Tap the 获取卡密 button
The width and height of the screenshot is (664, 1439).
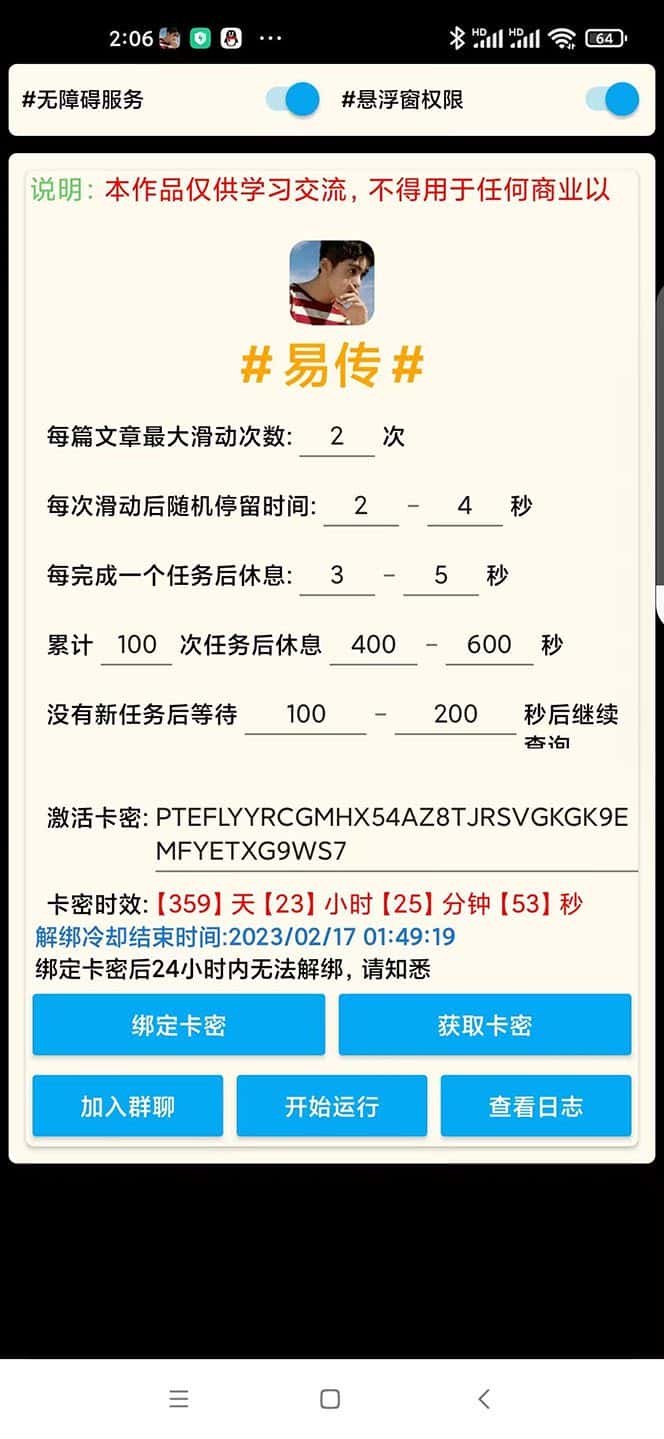pos(485,1025)
